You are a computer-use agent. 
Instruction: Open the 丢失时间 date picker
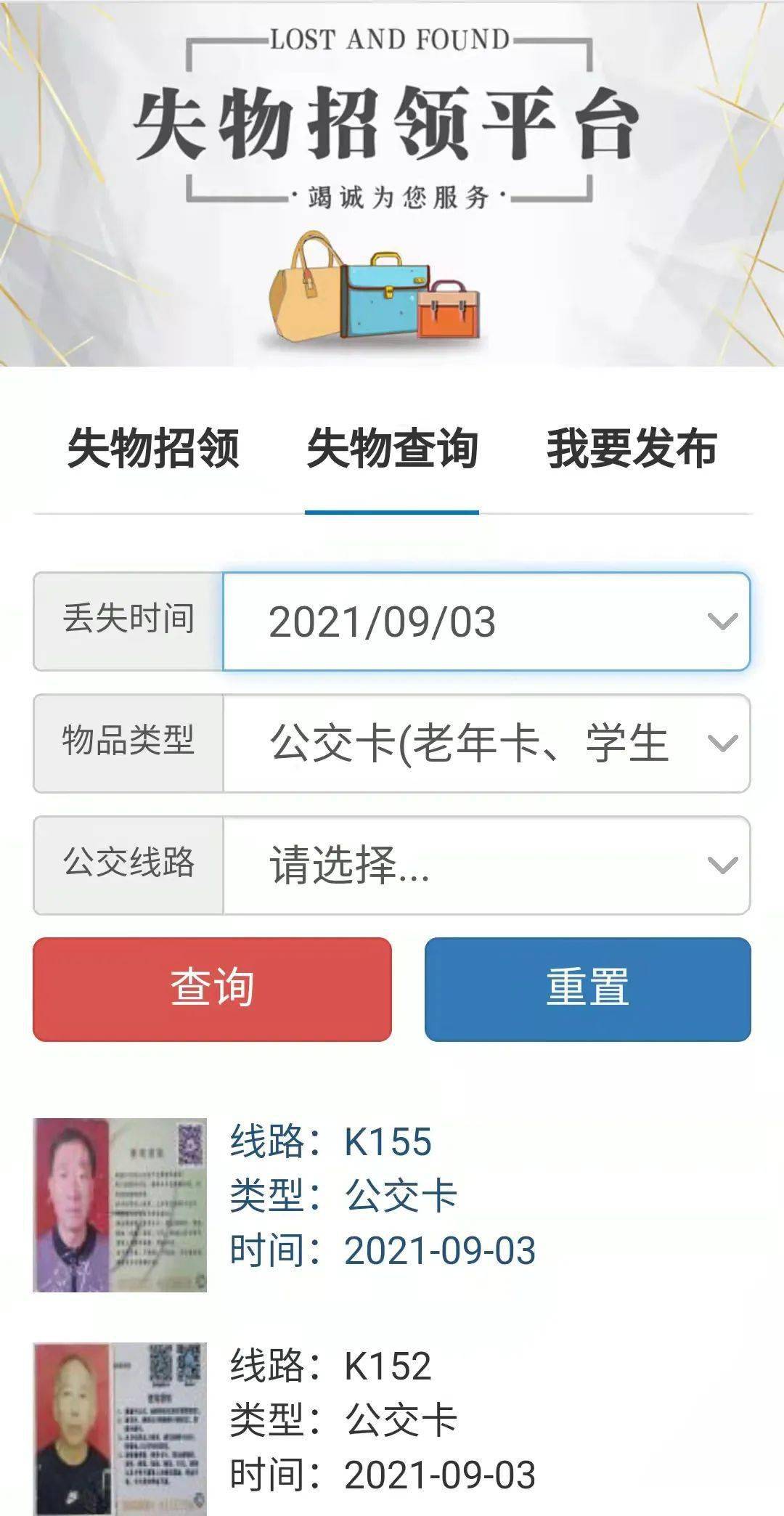[486, 622]
